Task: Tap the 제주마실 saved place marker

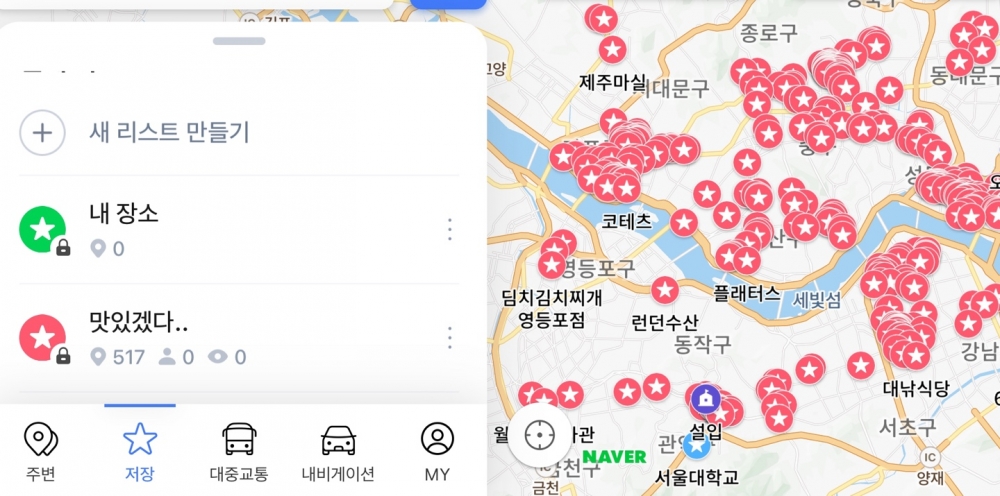Action: 613,50
